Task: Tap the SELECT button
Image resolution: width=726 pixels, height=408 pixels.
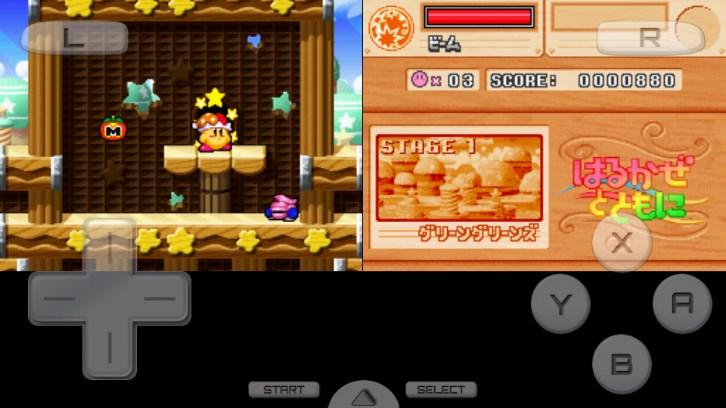Action: (x=441, y=390)
